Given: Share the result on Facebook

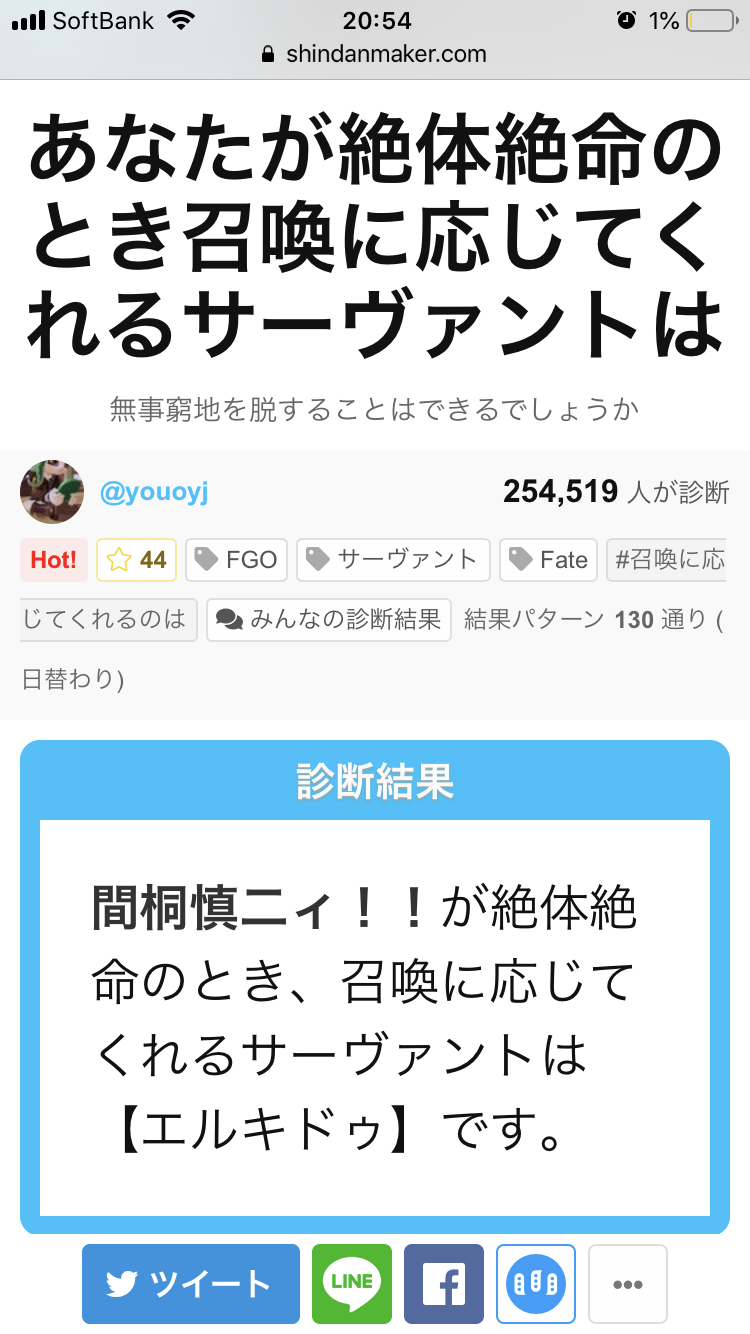Looking at the screenshot, I should point(444,1284).
